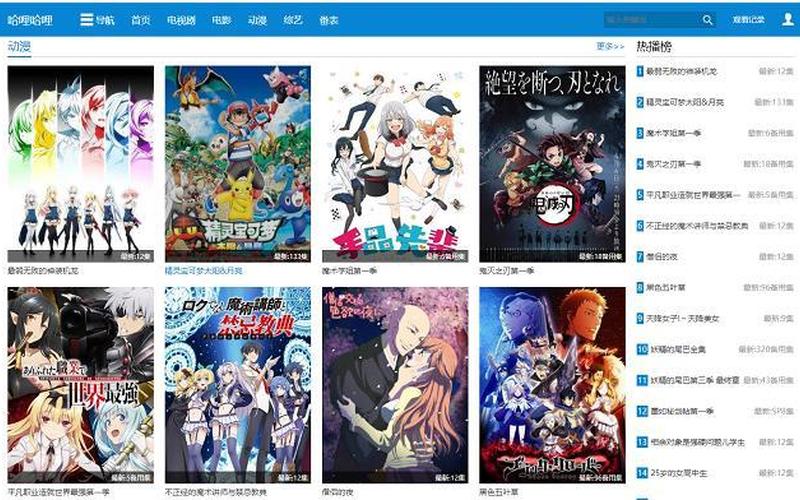Tap 更多>> to view more anime
Viewport: 800px width, 500px height.
pos(610,46)
